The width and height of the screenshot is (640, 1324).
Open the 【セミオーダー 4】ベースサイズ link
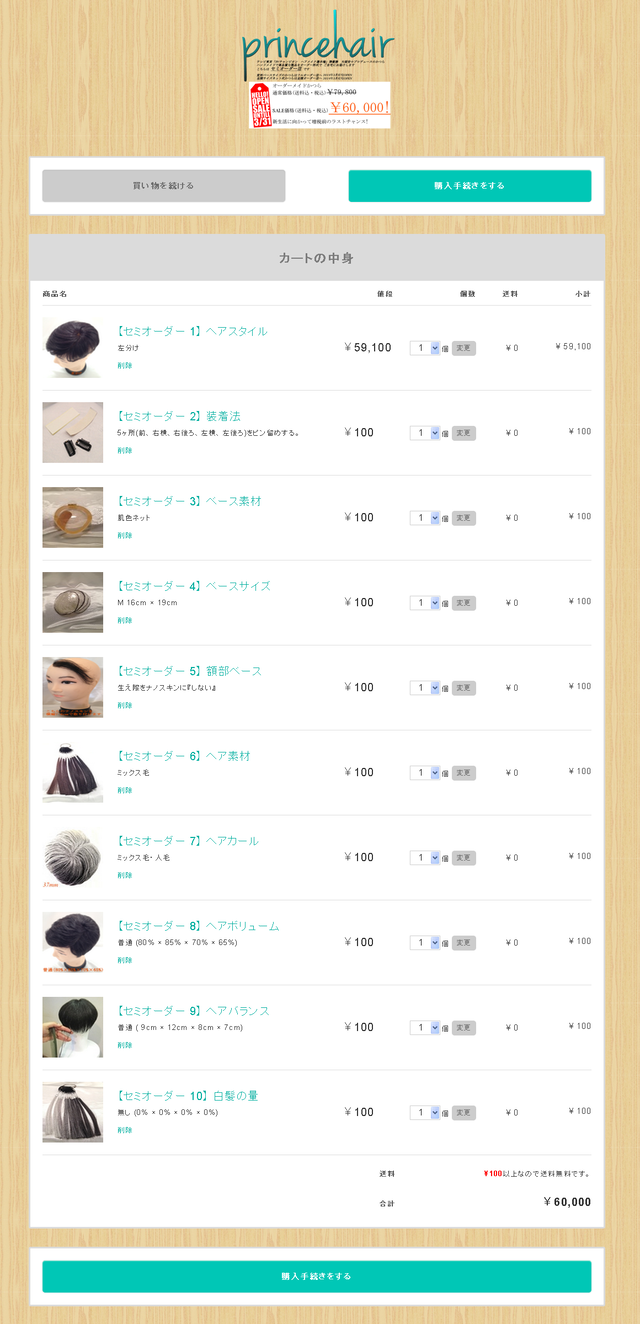tap(194, 586)
